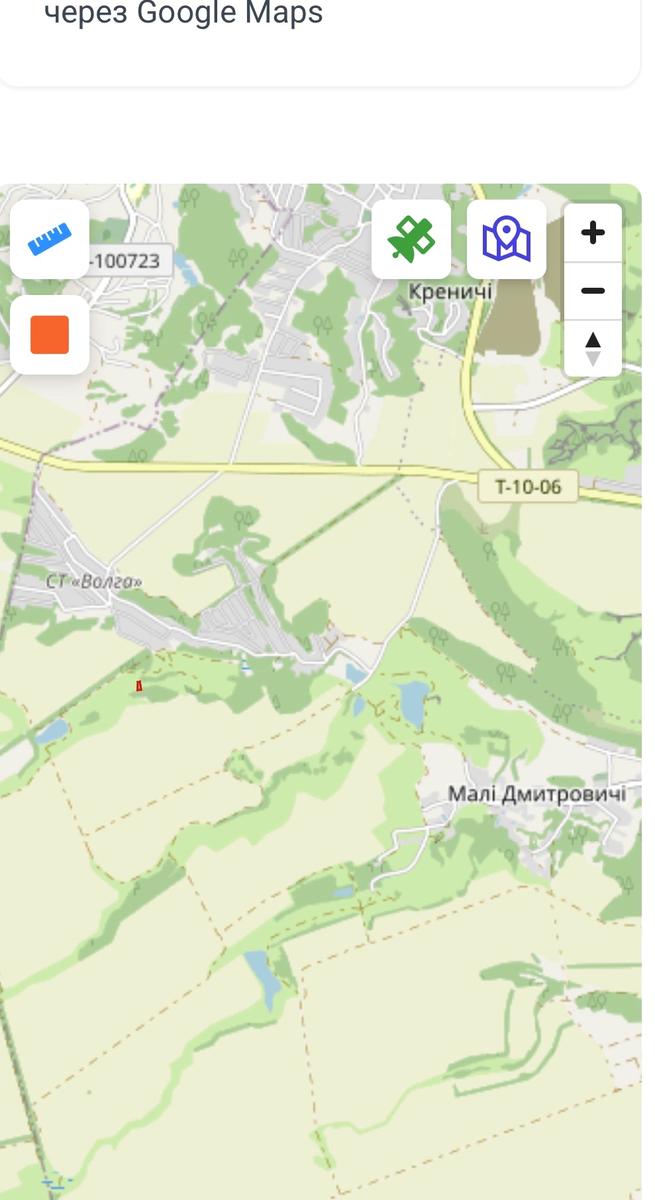This screenshot has height=1200, width=655.
Task: Zoom in with the plus button
Action: click(x=593, y=233)
